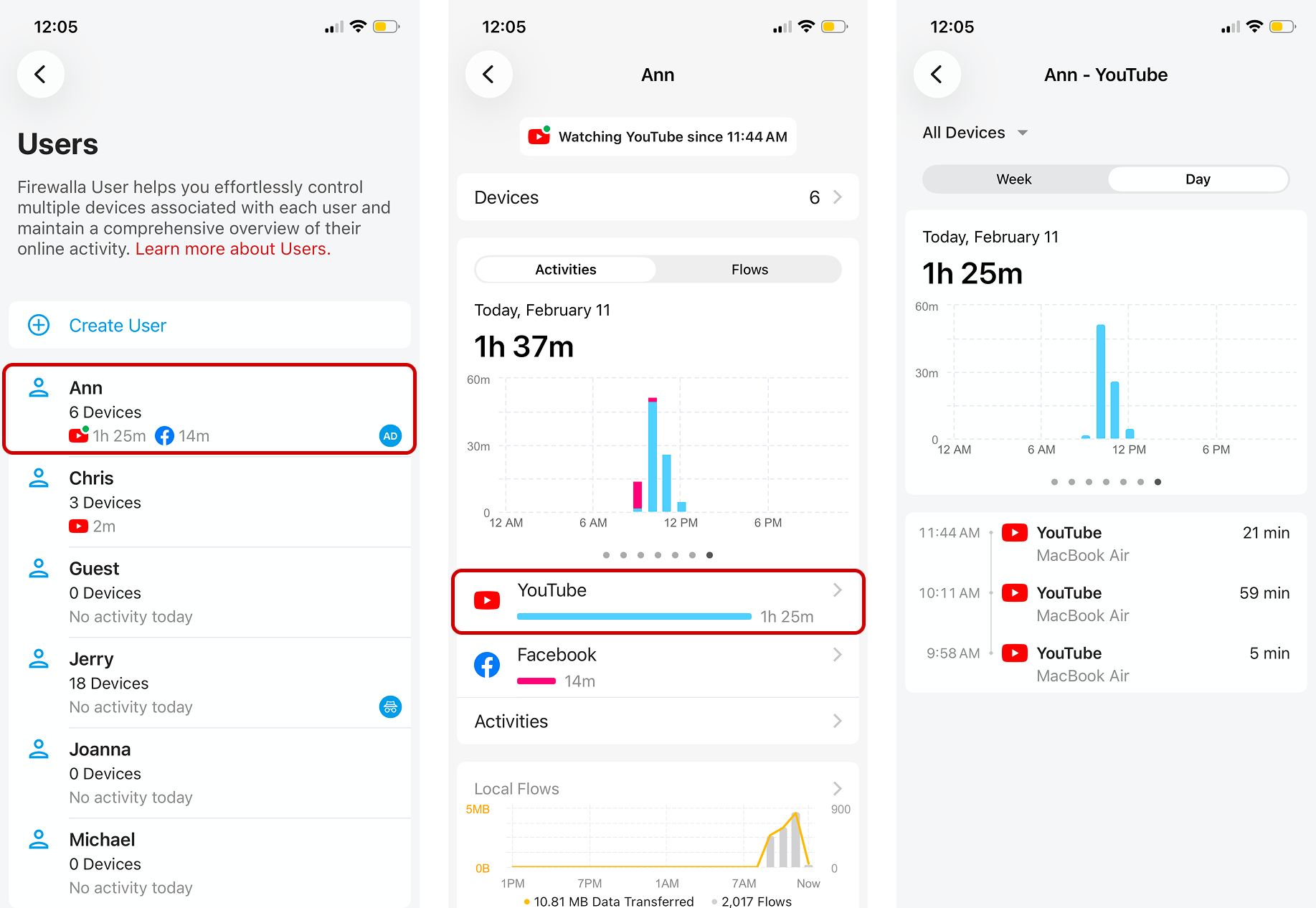The width and height of the screenshot is (1316, 908).
Task: Select the Activities tab
Action: tap(566, 270)
